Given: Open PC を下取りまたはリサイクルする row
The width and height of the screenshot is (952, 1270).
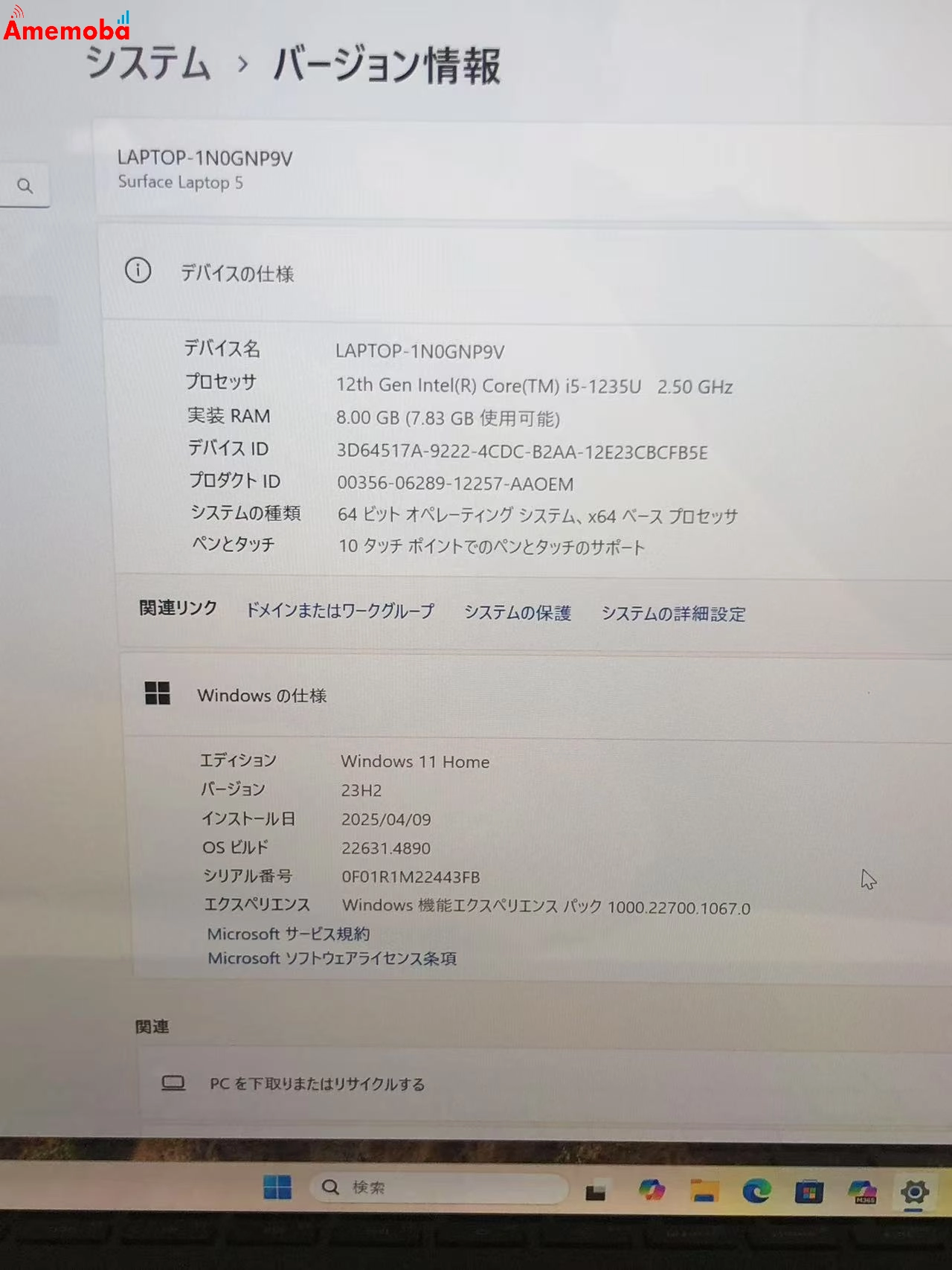Looking at the screenshot, I should [317, 1084].
